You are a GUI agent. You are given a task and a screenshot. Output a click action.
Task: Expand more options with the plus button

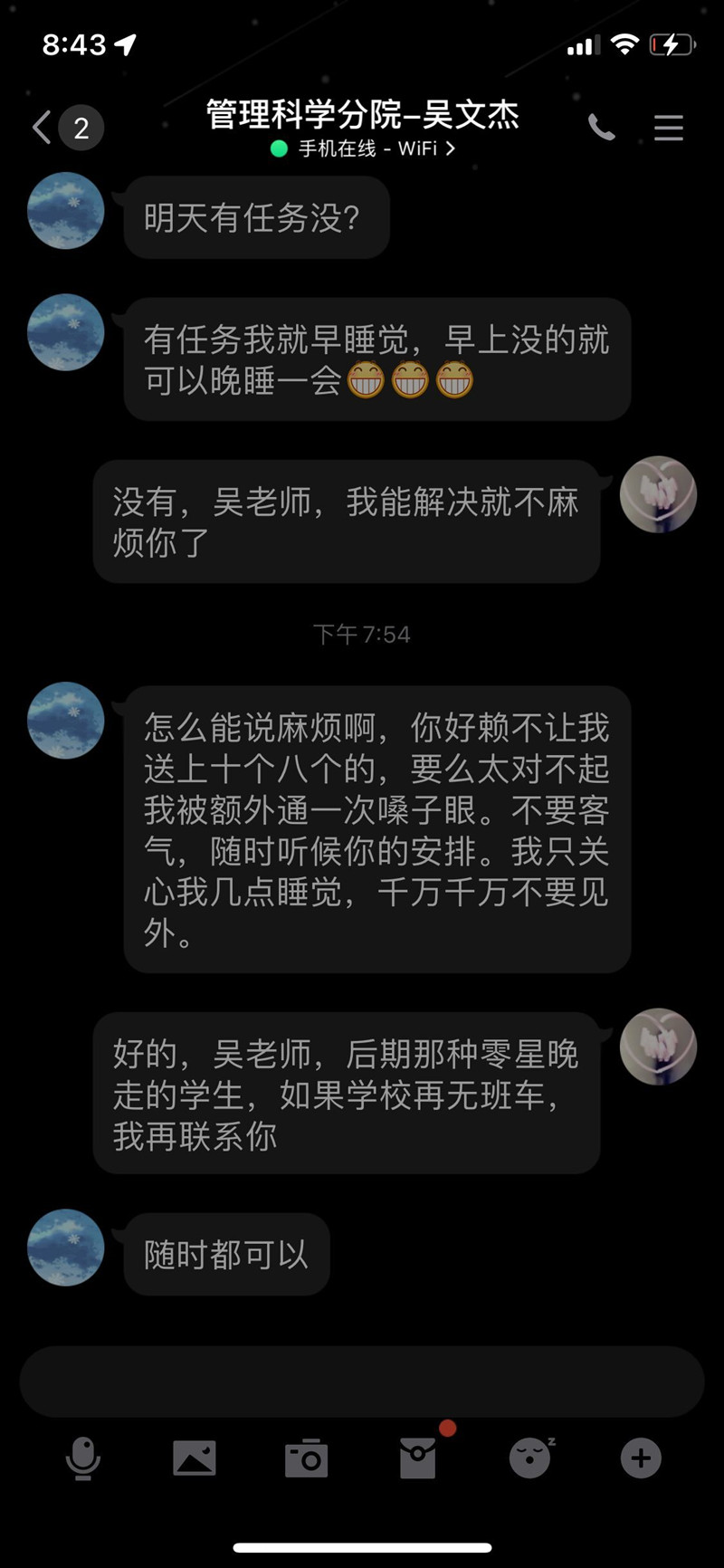pyautogui.click(x=641, y=1458)
